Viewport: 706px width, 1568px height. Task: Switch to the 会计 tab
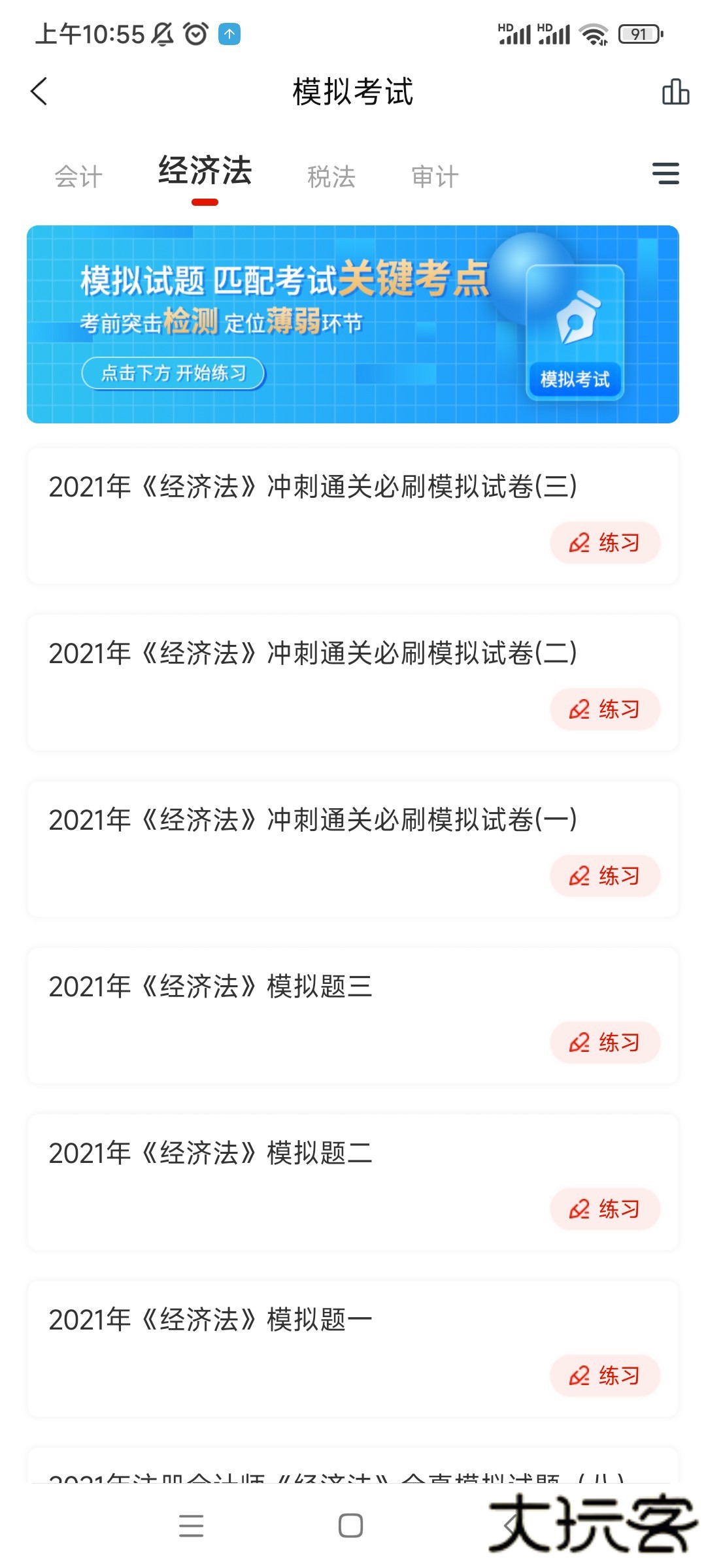(78, 176)
